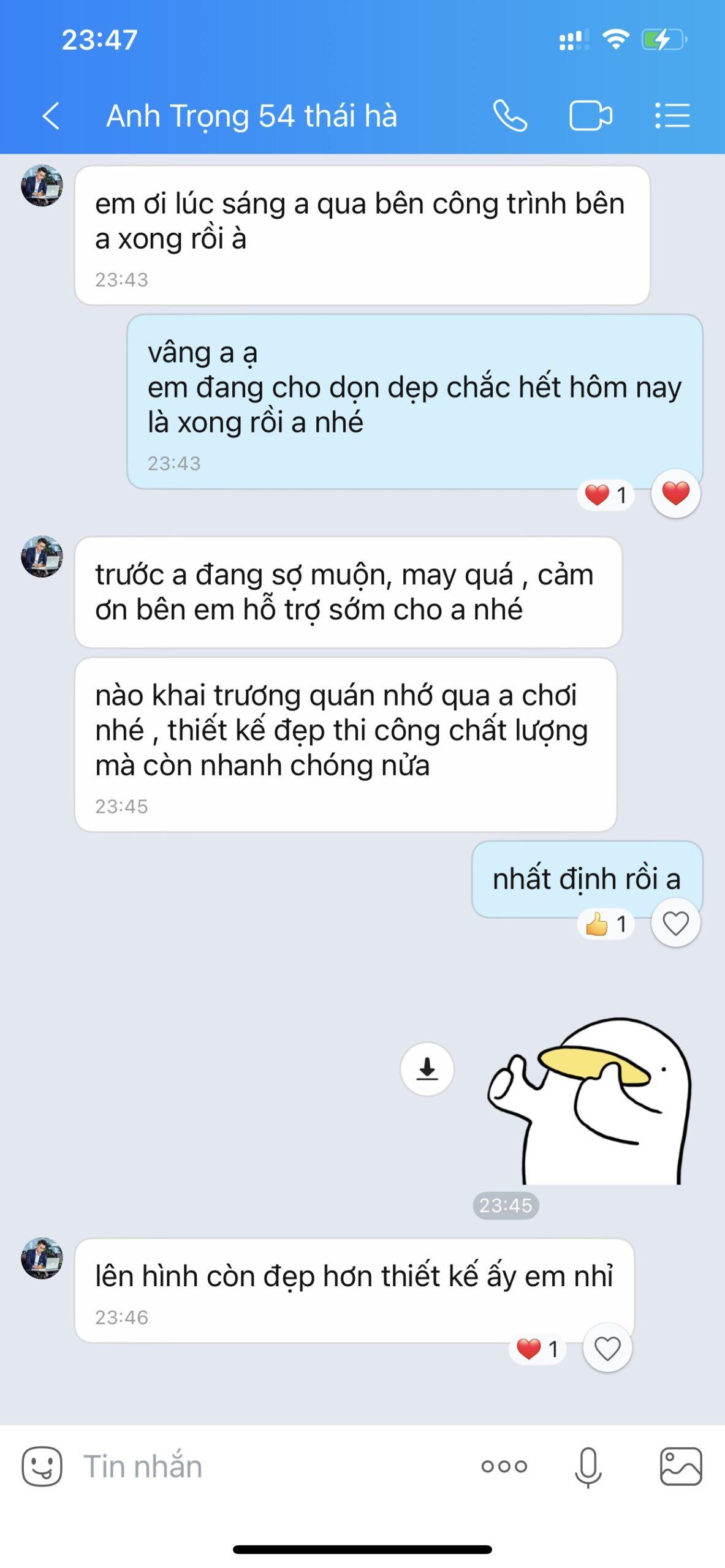Start a video call with Anh Trọng

coord(590,116)
